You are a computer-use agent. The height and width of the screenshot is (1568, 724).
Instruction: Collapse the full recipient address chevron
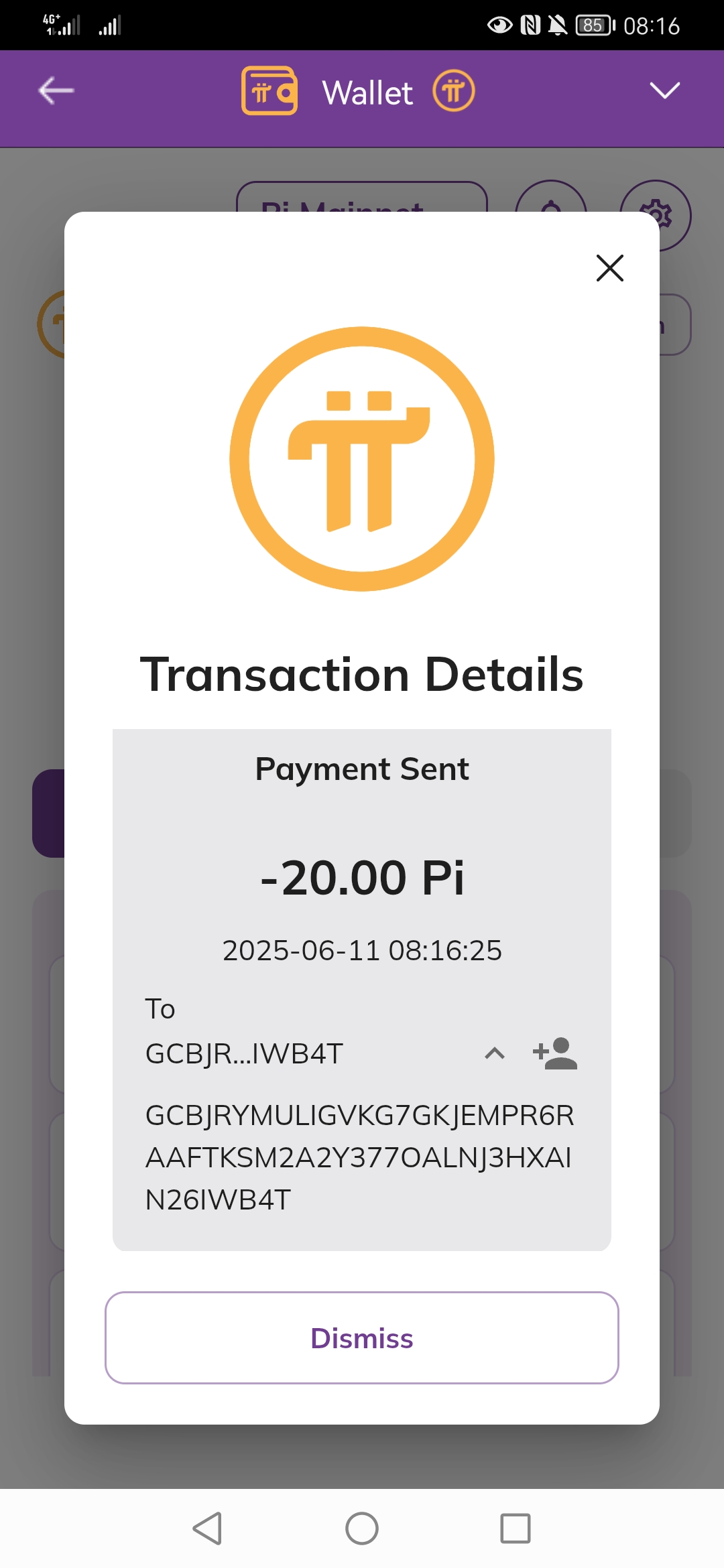click(495, 1053)
